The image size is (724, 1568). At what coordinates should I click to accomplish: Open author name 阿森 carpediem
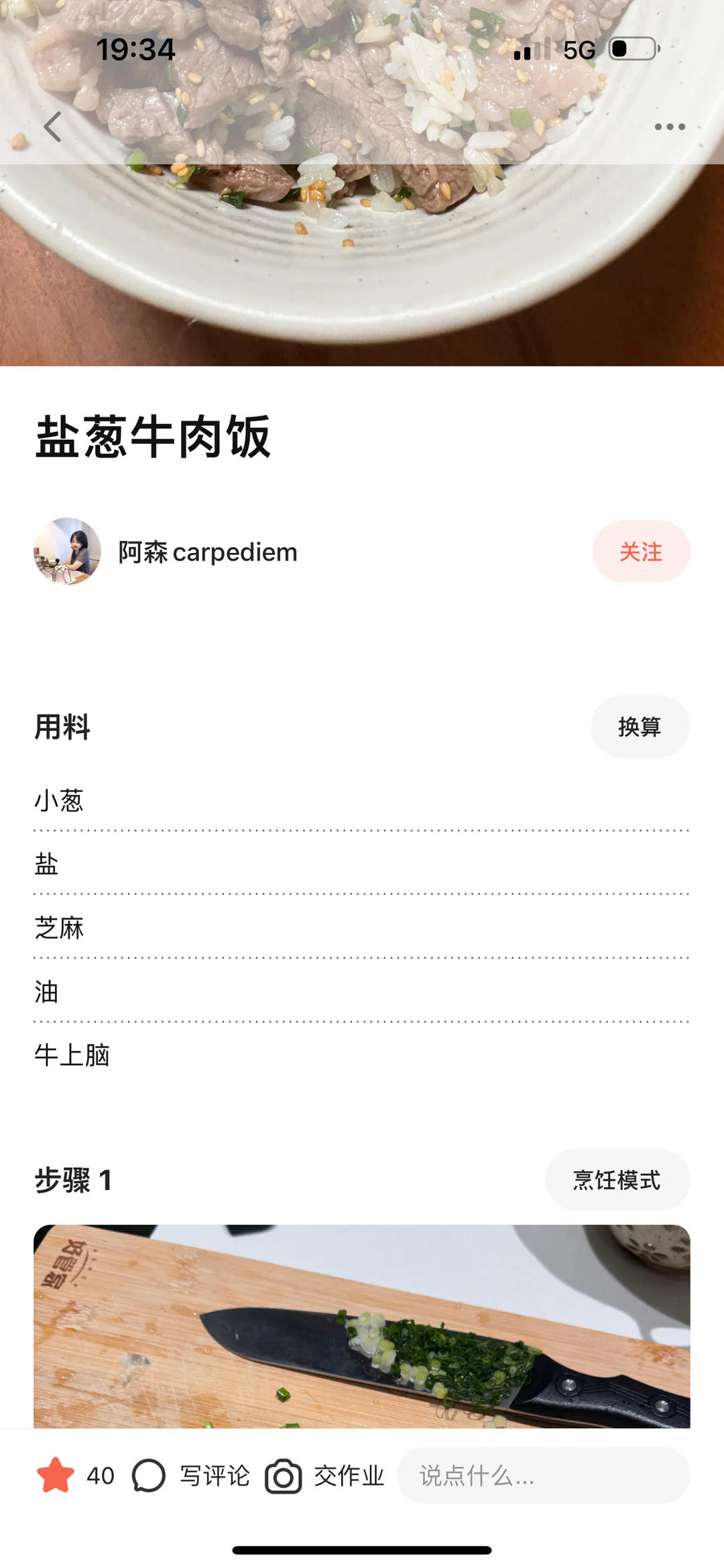206,552
